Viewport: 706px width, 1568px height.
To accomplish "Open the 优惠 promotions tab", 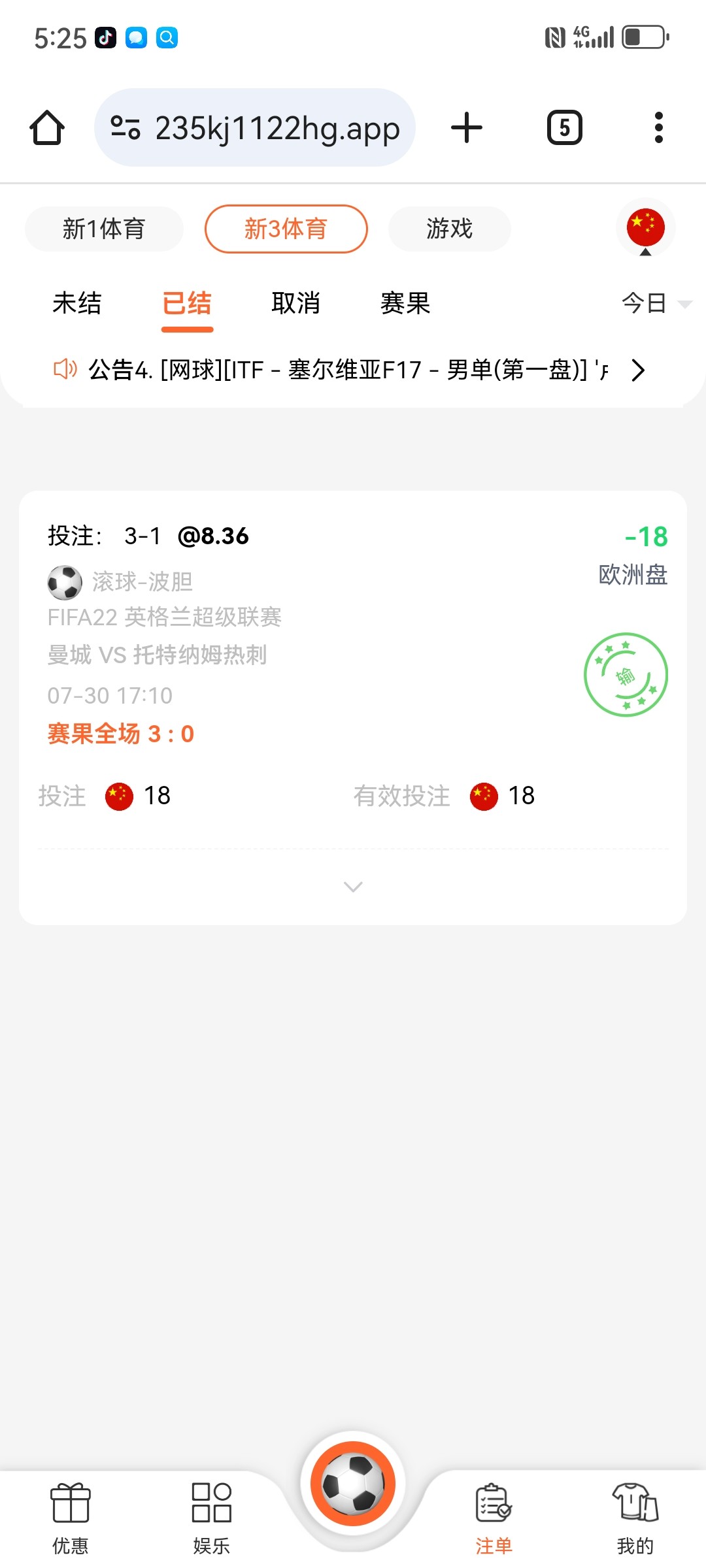I will 71,1518.
